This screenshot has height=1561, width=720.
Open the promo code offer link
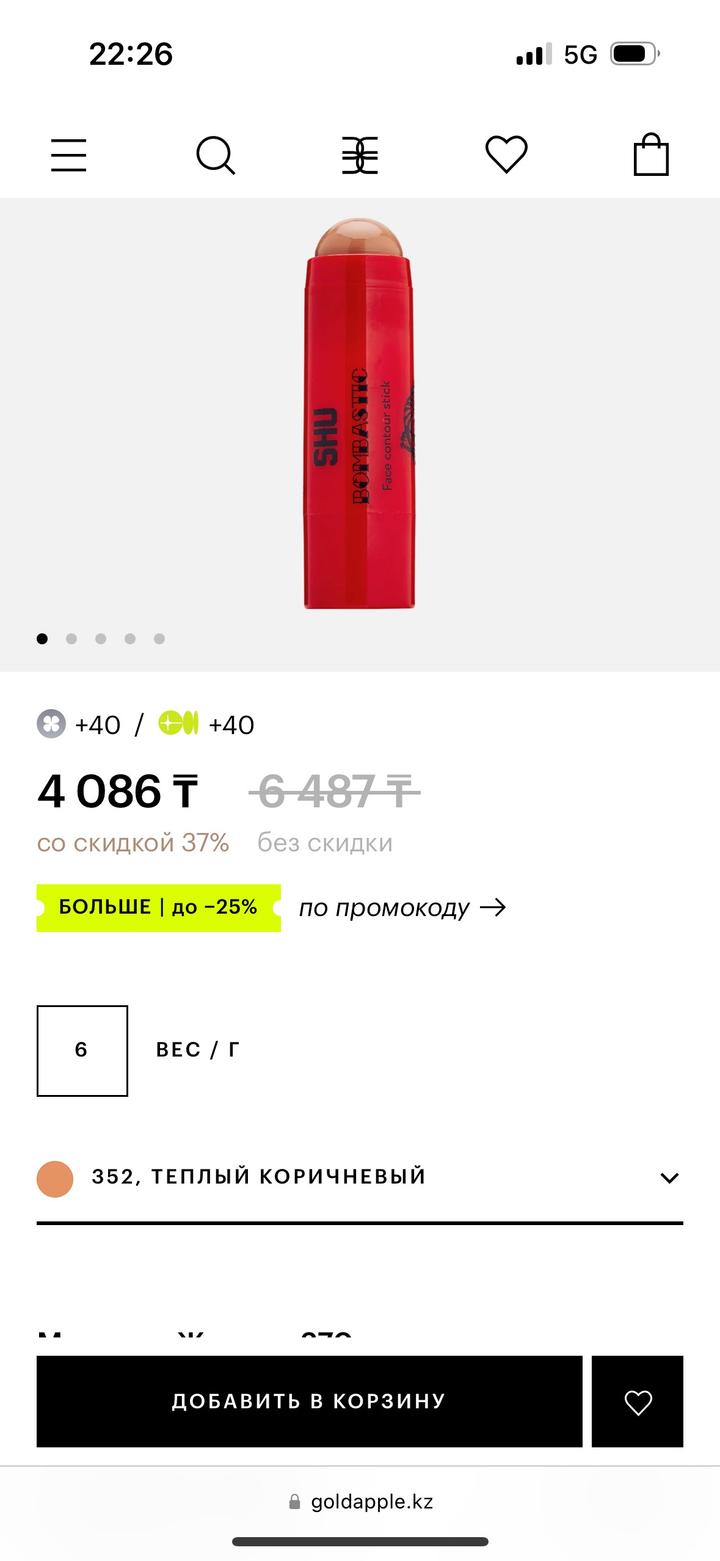click(402, 907)
